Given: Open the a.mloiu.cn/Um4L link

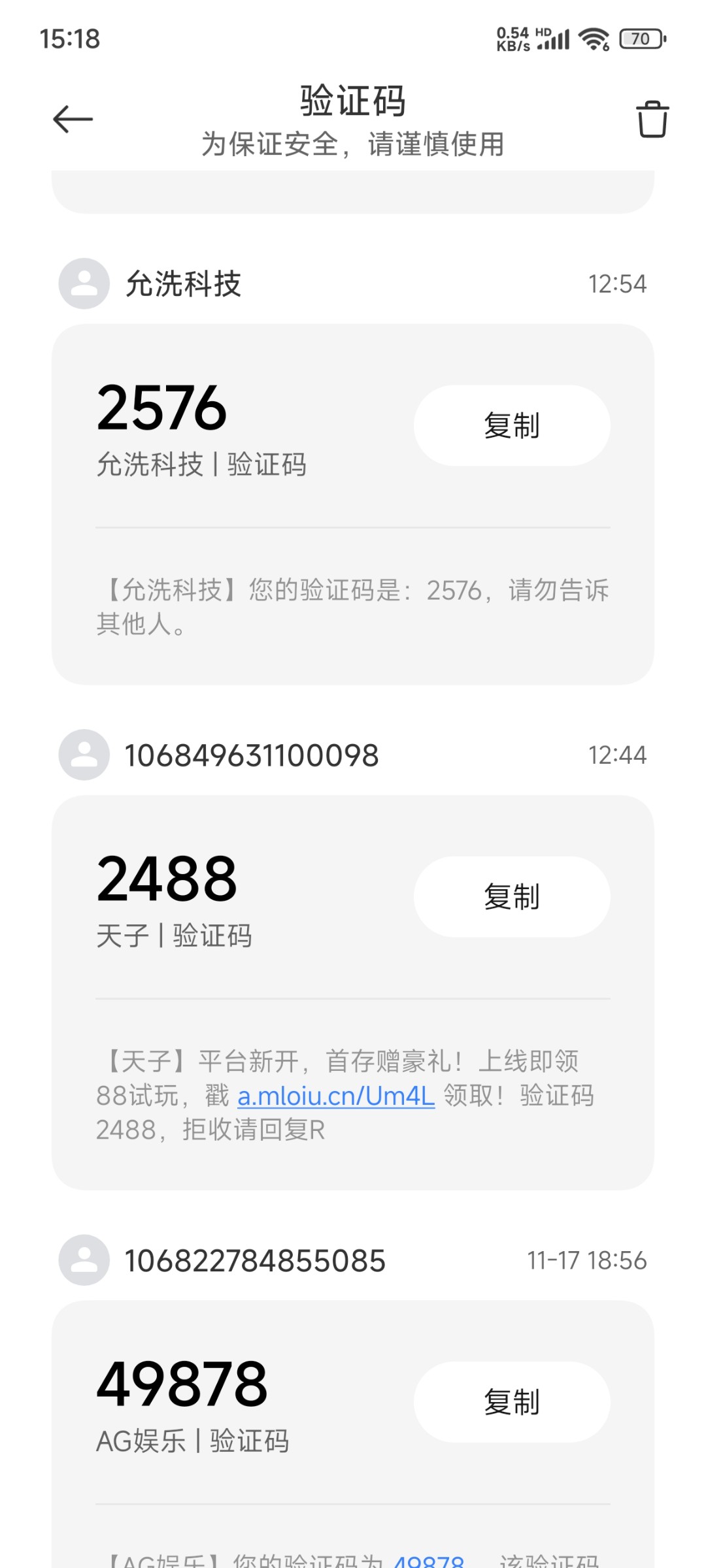Looking at the screenshot, I should click(x=336, y=1096).
